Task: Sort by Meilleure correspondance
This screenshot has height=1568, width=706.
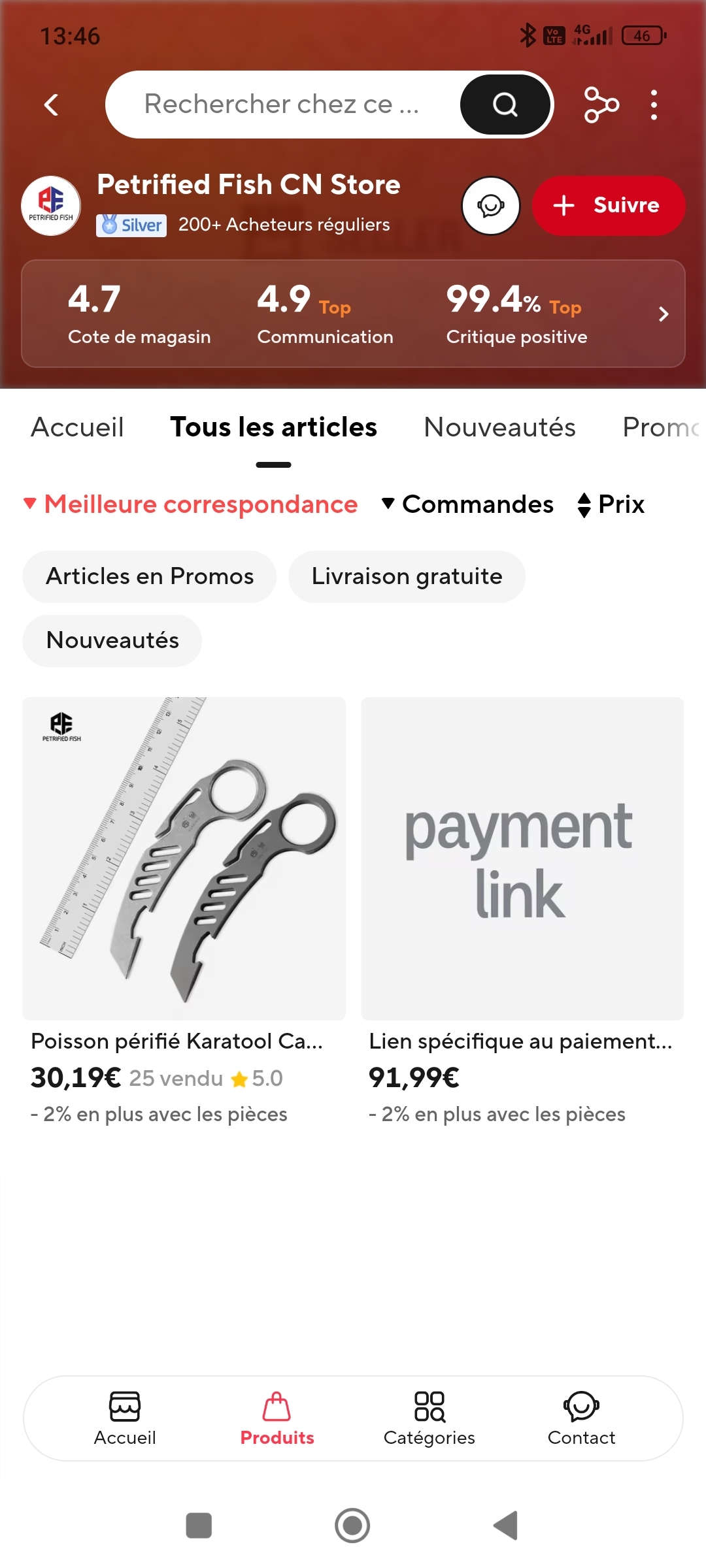Action: pyautogui.click(x=191, y=504)
